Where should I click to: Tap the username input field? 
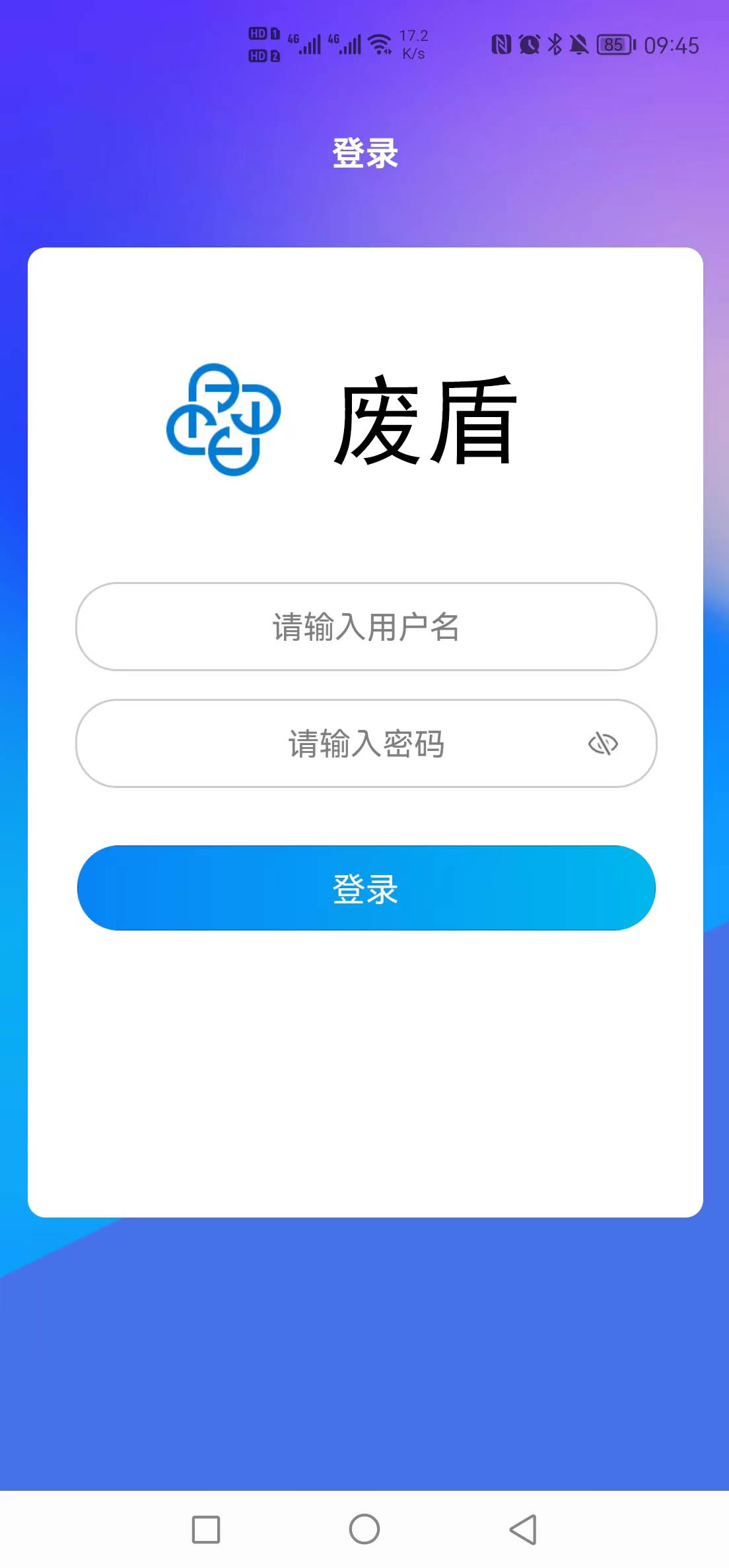pos(366,626)
